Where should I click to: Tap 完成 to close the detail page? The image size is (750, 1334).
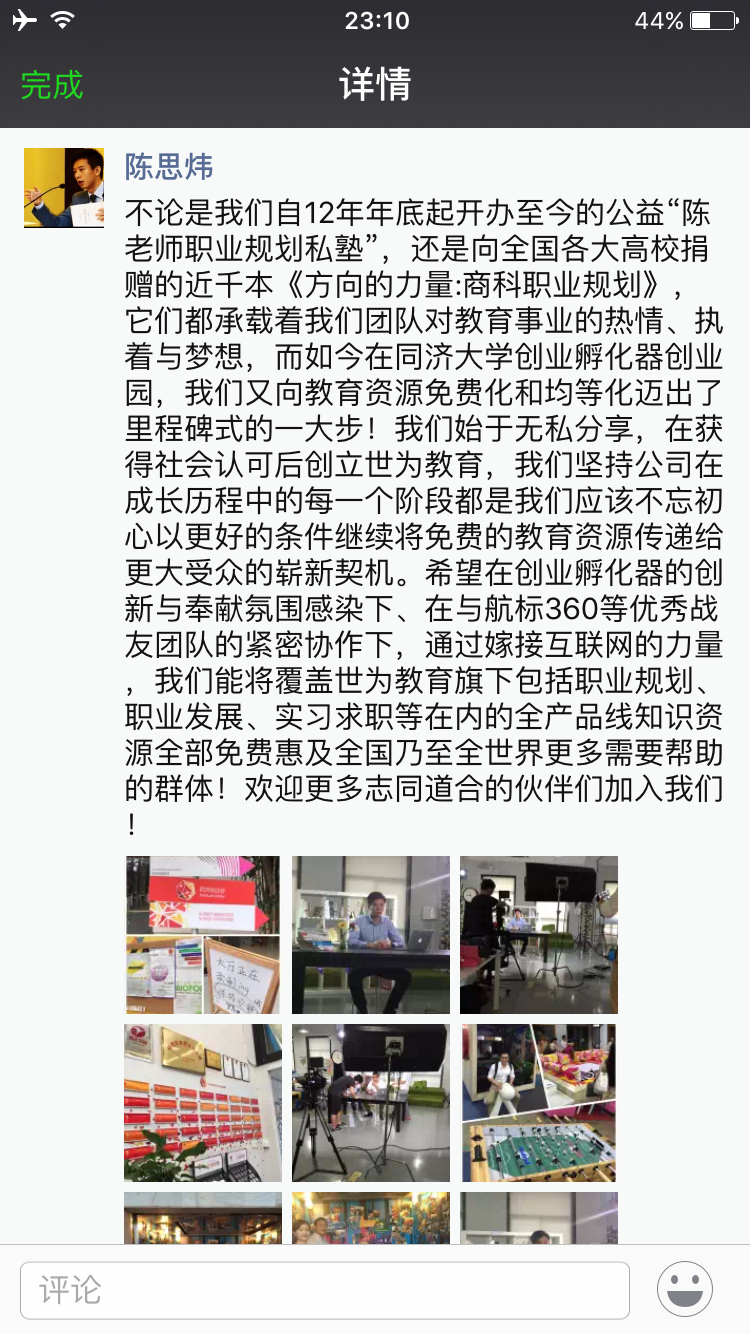coord(52,85)
